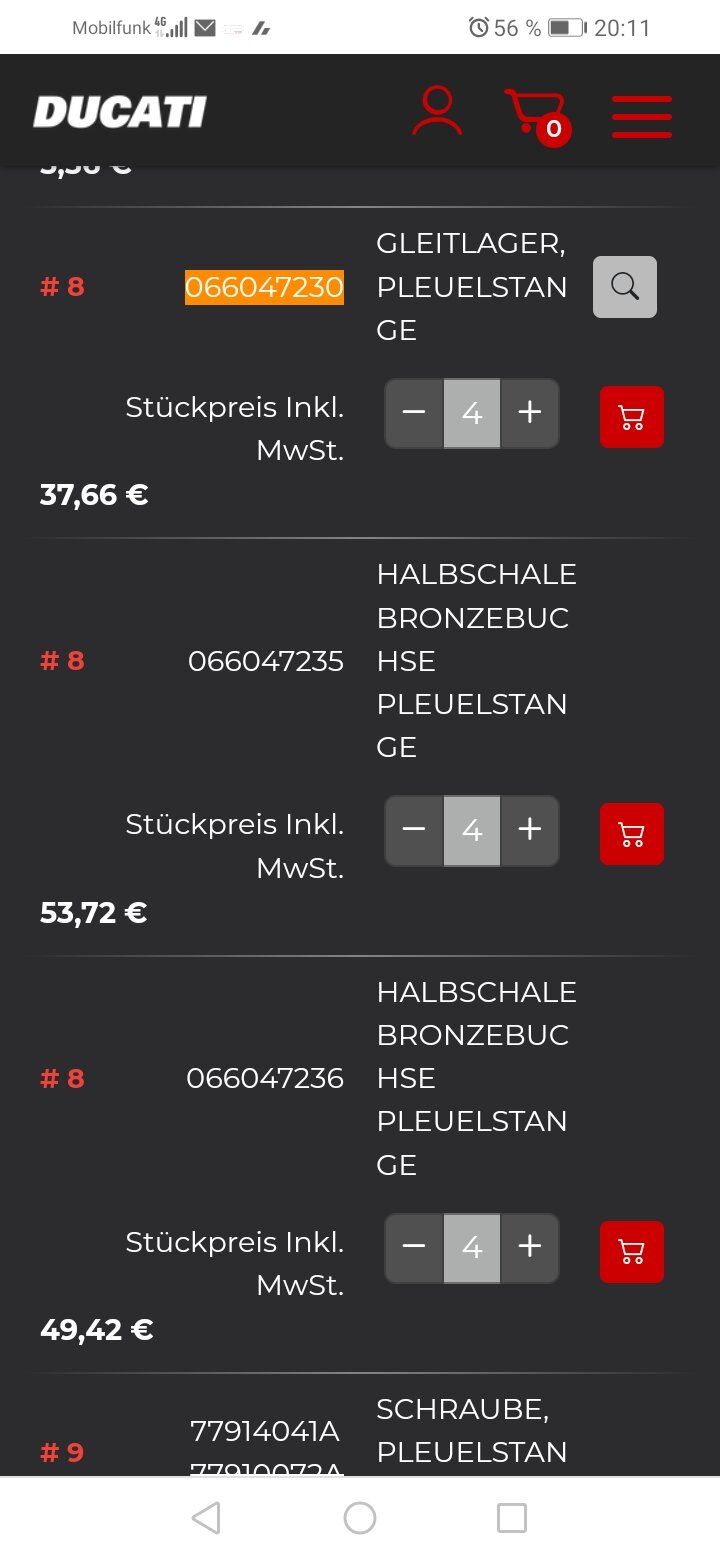This screenshot has width=720, height=1560.
Task: Increase quantity for part 066047236
Action: pyautogui.click(x=530, y=1247)
